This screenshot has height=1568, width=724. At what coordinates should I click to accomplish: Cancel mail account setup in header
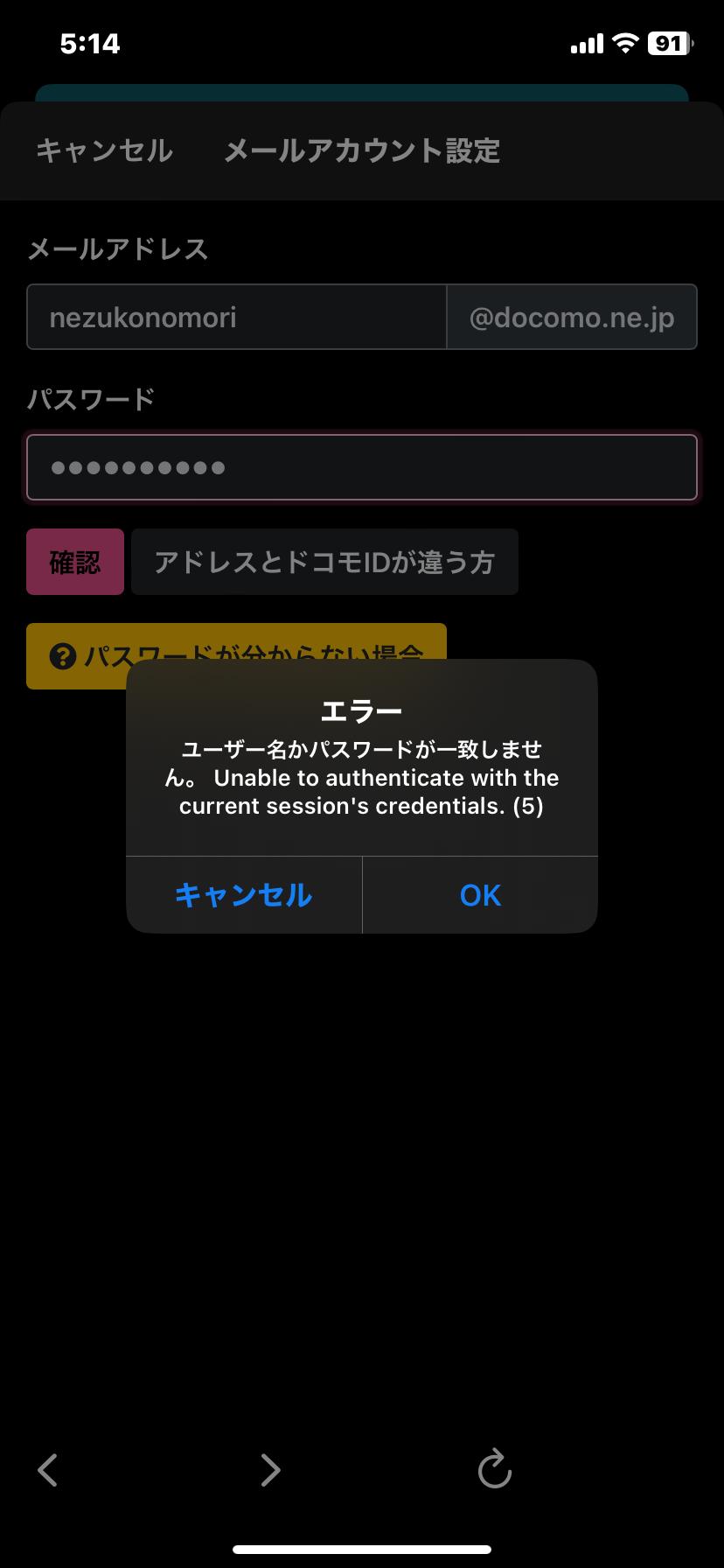[104, 150]
